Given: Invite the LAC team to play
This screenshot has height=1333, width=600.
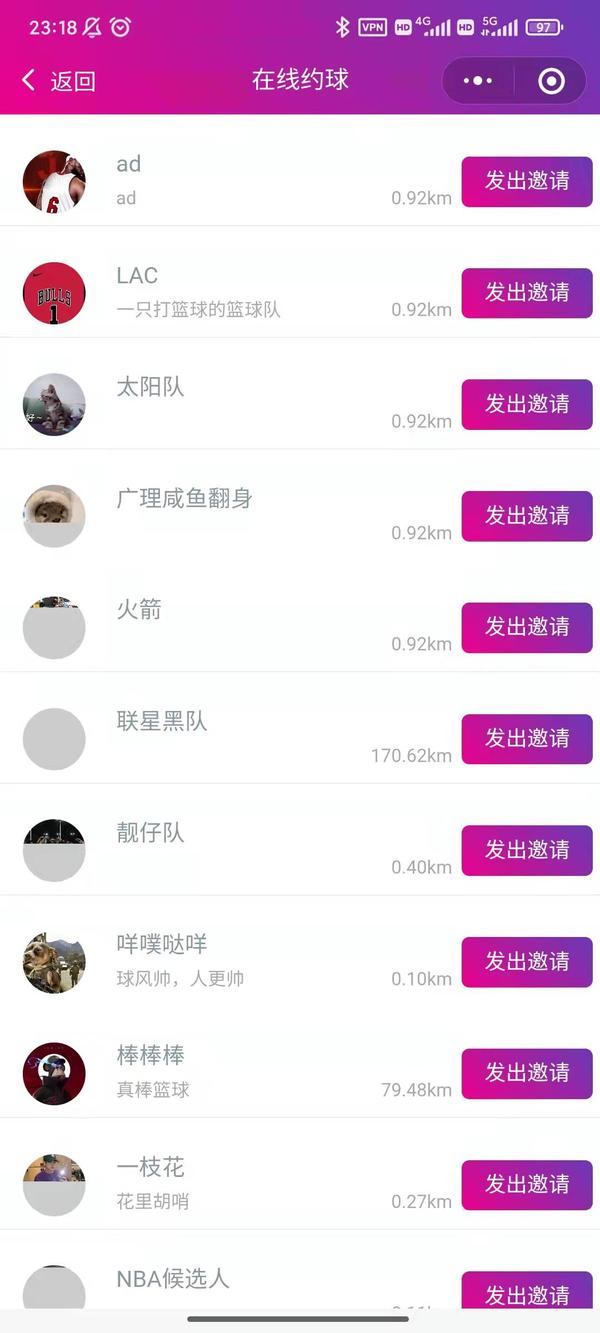Looking at the screenshot, I should click(526, 293).
